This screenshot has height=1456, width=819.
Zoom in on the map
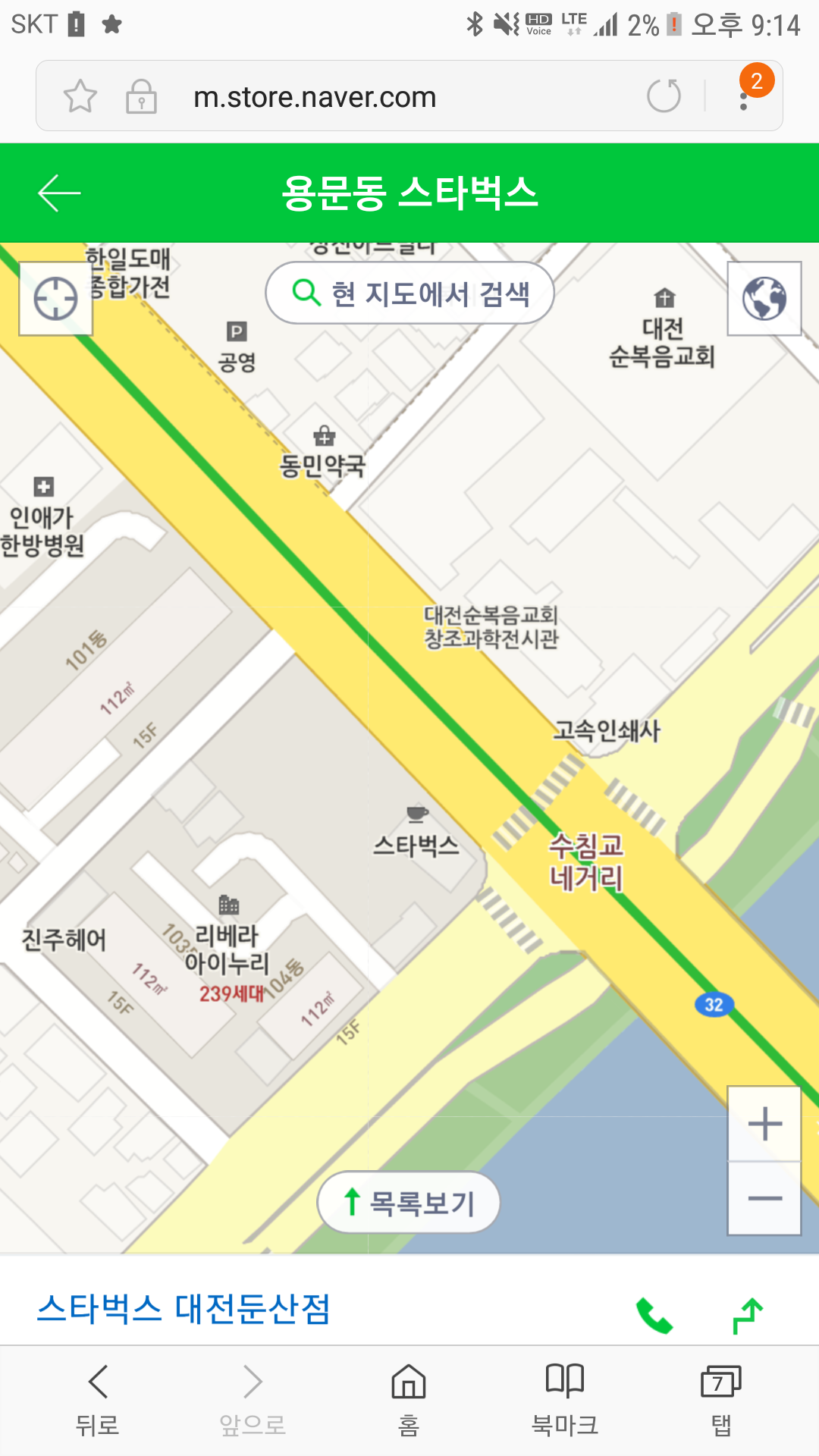click(x=764, y=1124)
